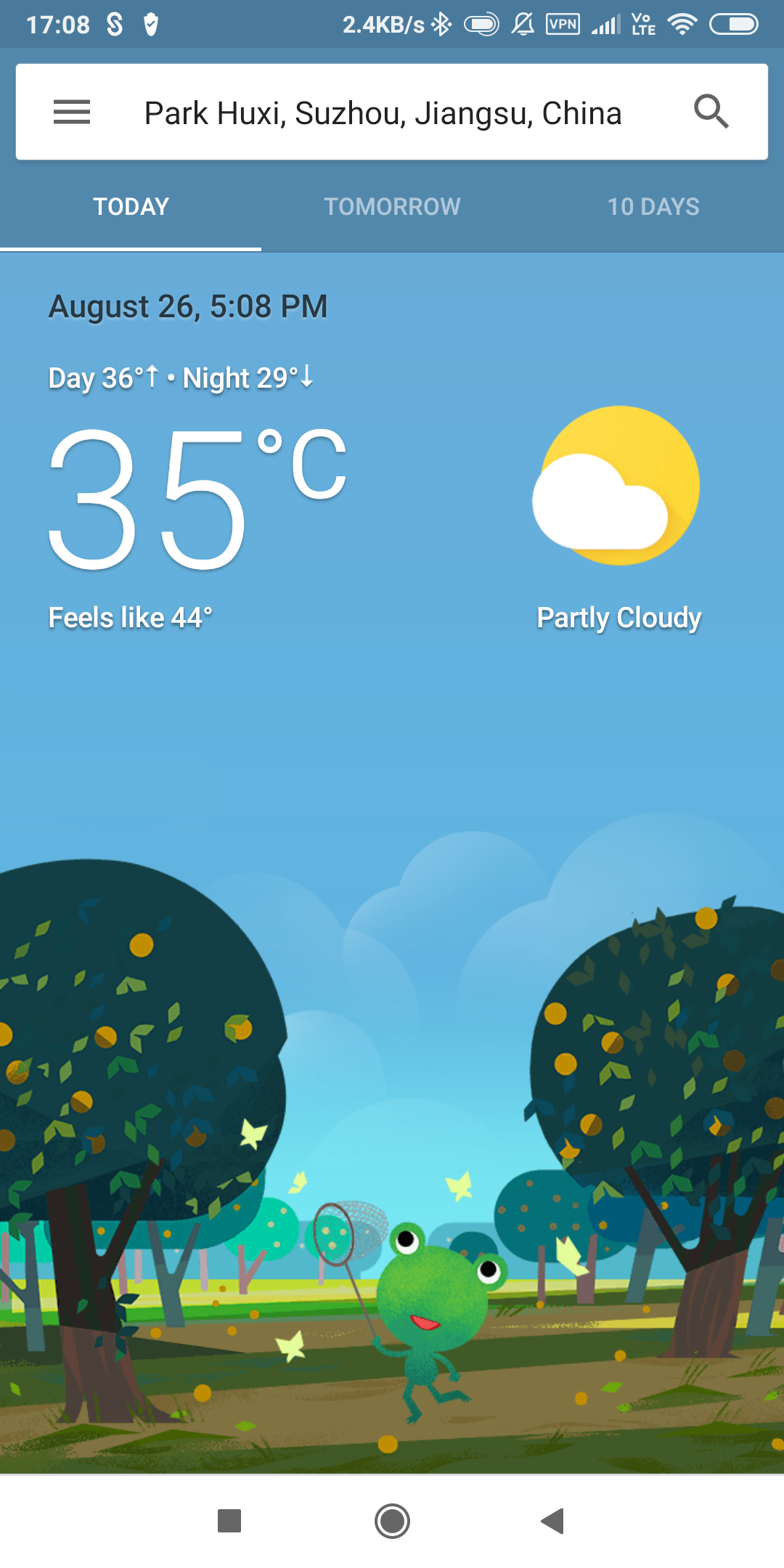
Task: Select the Today tab
Action: coord(131,207)
